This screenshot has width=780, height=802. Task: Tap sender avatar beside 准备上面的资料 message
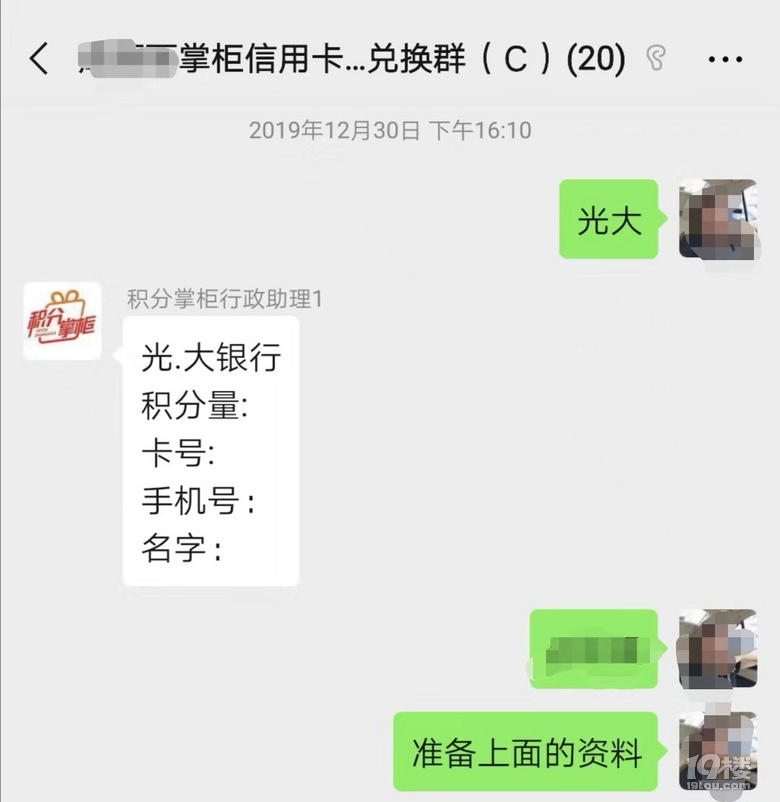[717, 751]
